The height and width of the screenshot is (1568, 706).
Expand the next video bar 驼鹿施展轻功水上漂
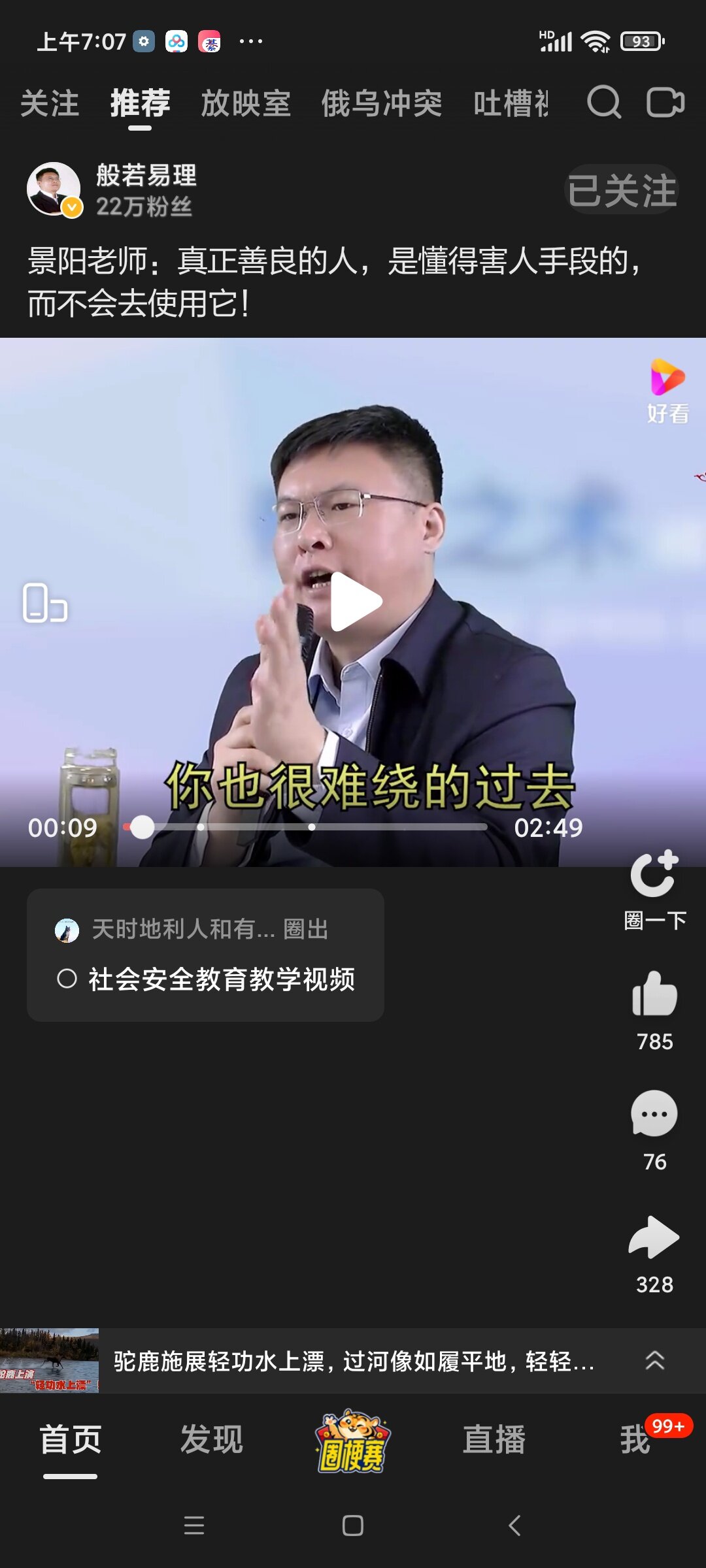654,1360
